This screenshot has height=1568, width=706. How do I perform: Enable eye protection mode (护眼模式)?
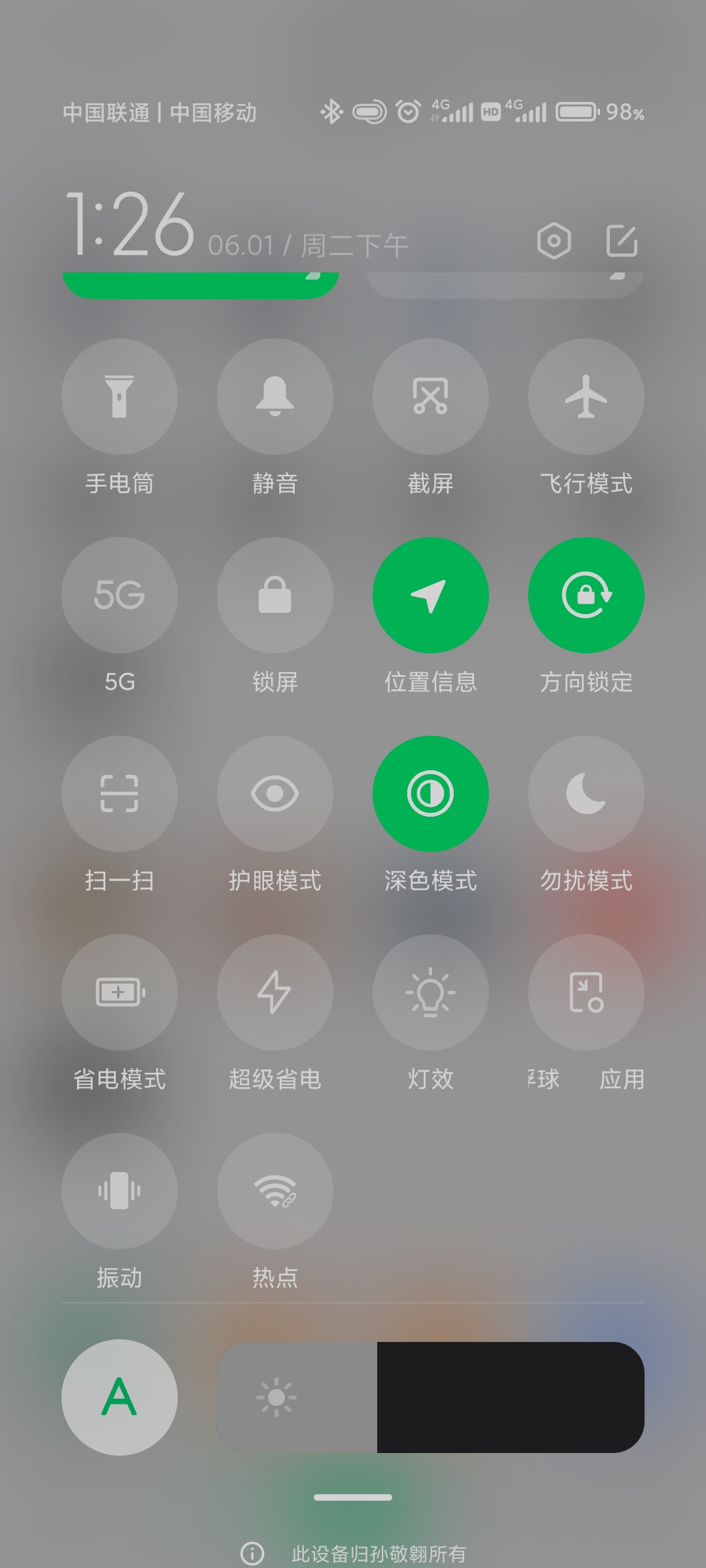click(275, 794)
